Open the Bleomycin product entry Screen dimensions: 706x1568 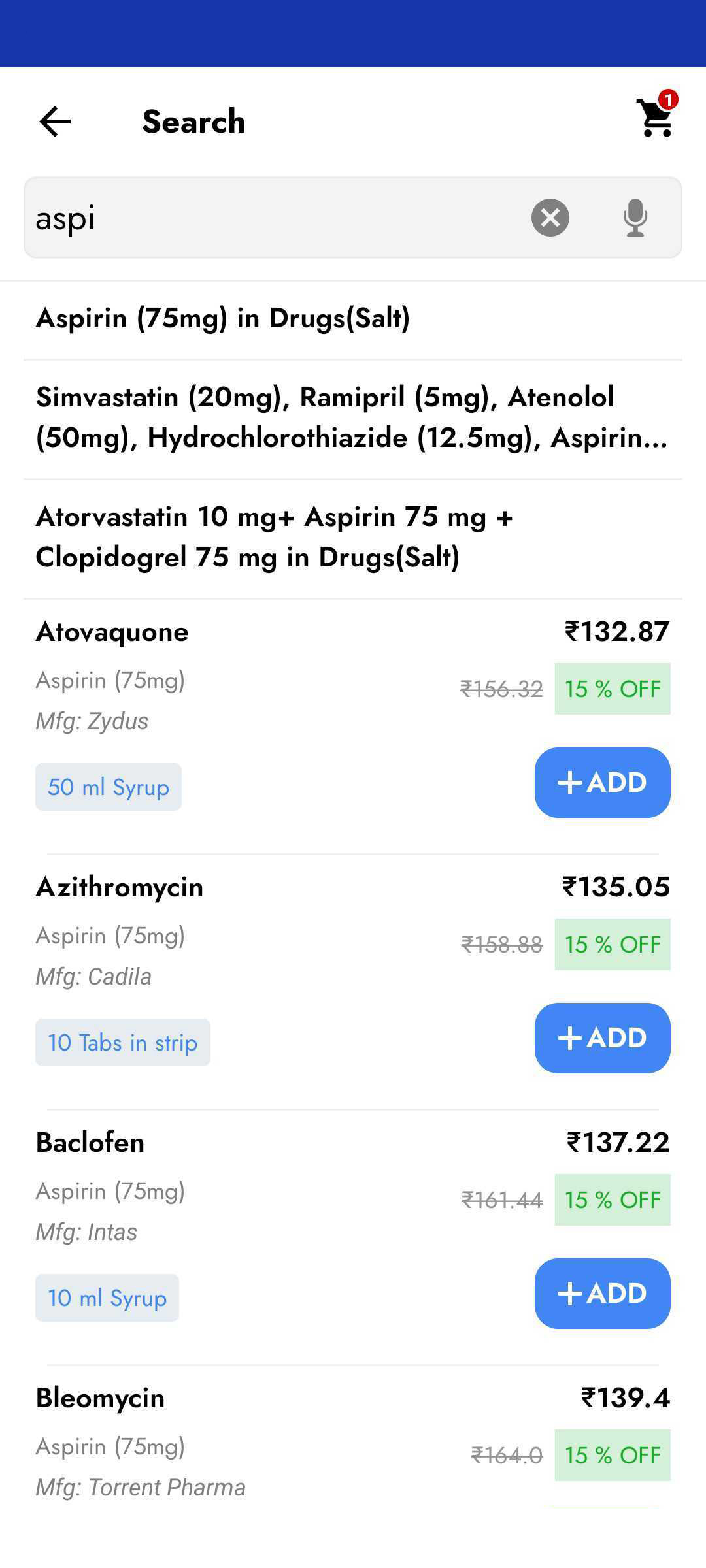pos(100,1398)
